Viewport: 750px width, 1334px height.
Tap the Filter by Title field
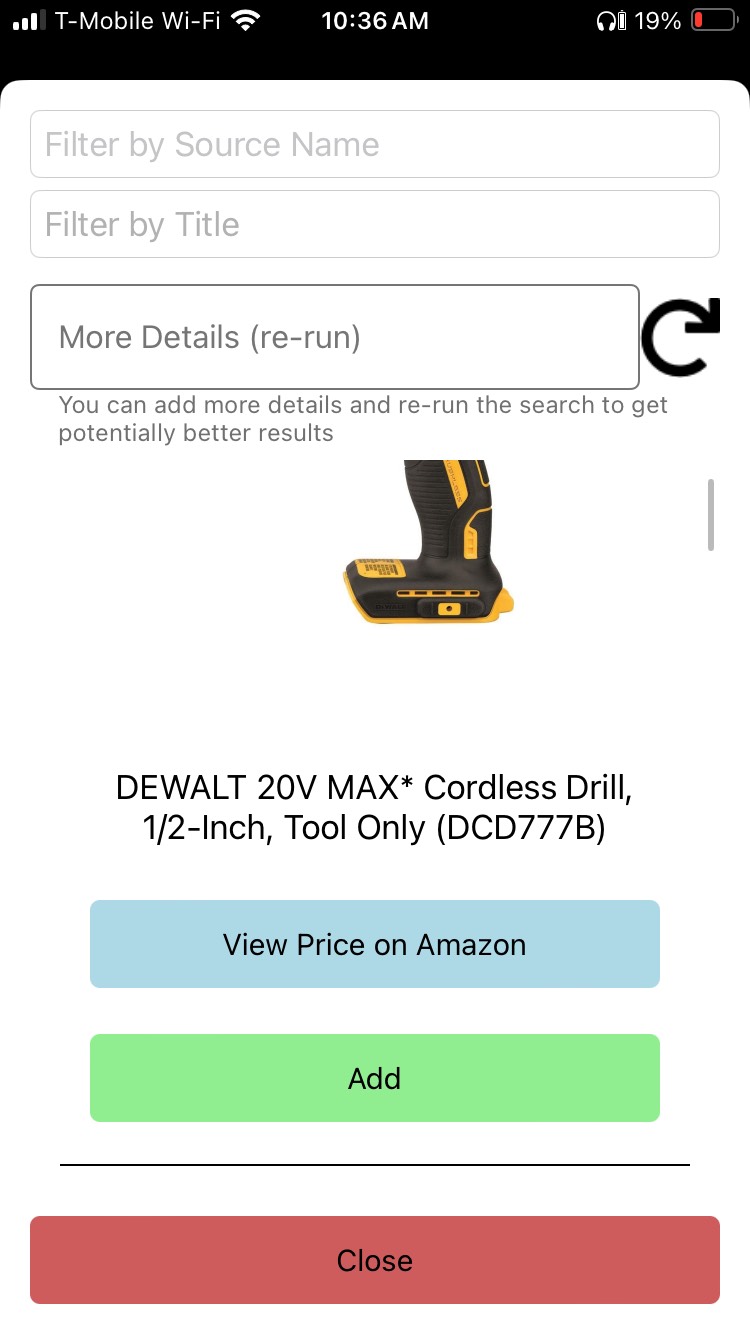(374, 224)
